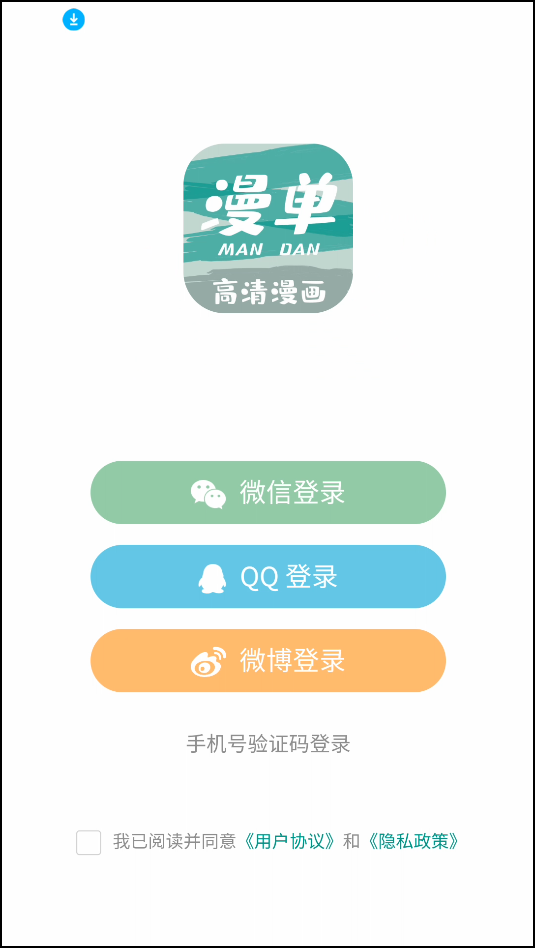Choose QQ 登录 to sign in

[268, 576]
